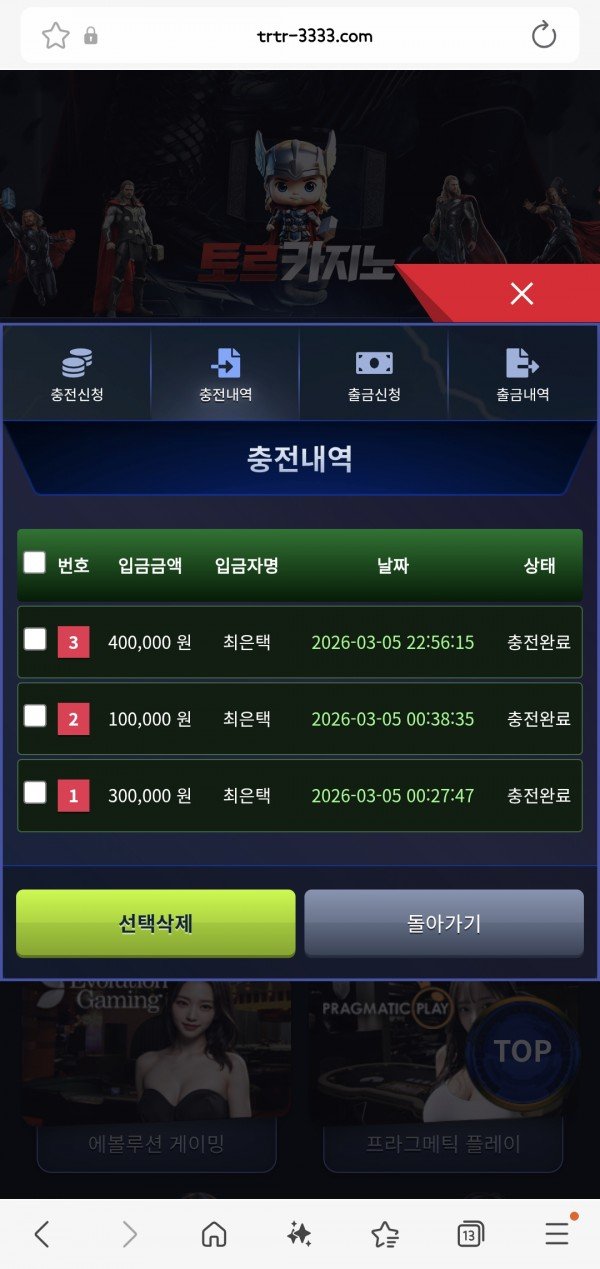Select the 400,000 원 deposit row checkbox
This screenshot has width=600, height=1269.
click(x=35, y=639)
